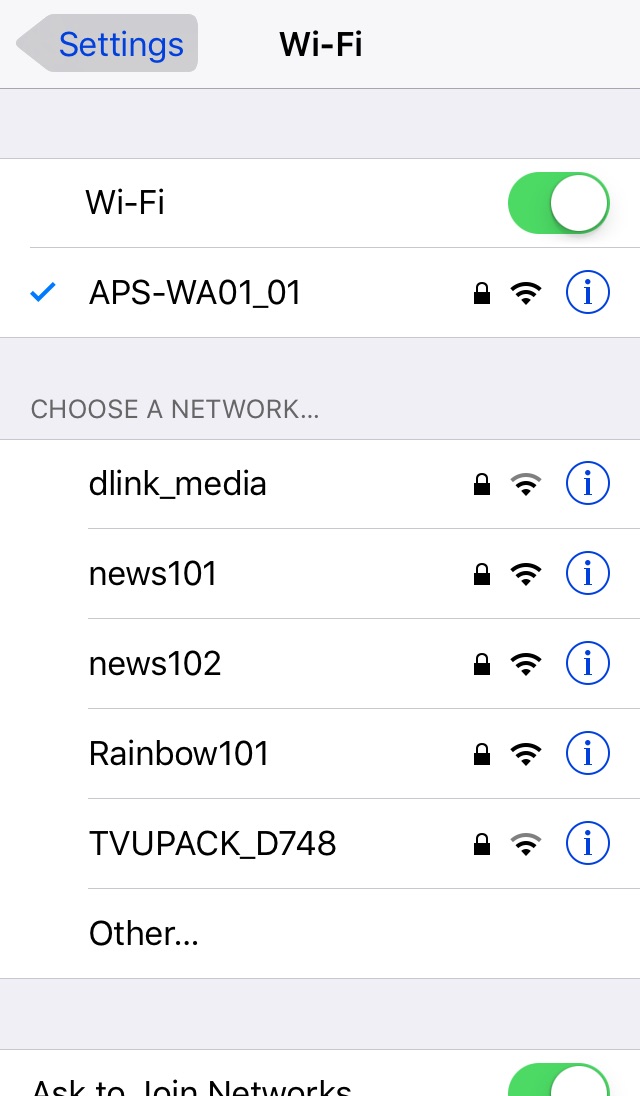Turn off the Wi-Fi switch
The image size is (640, 1096).
558,203
